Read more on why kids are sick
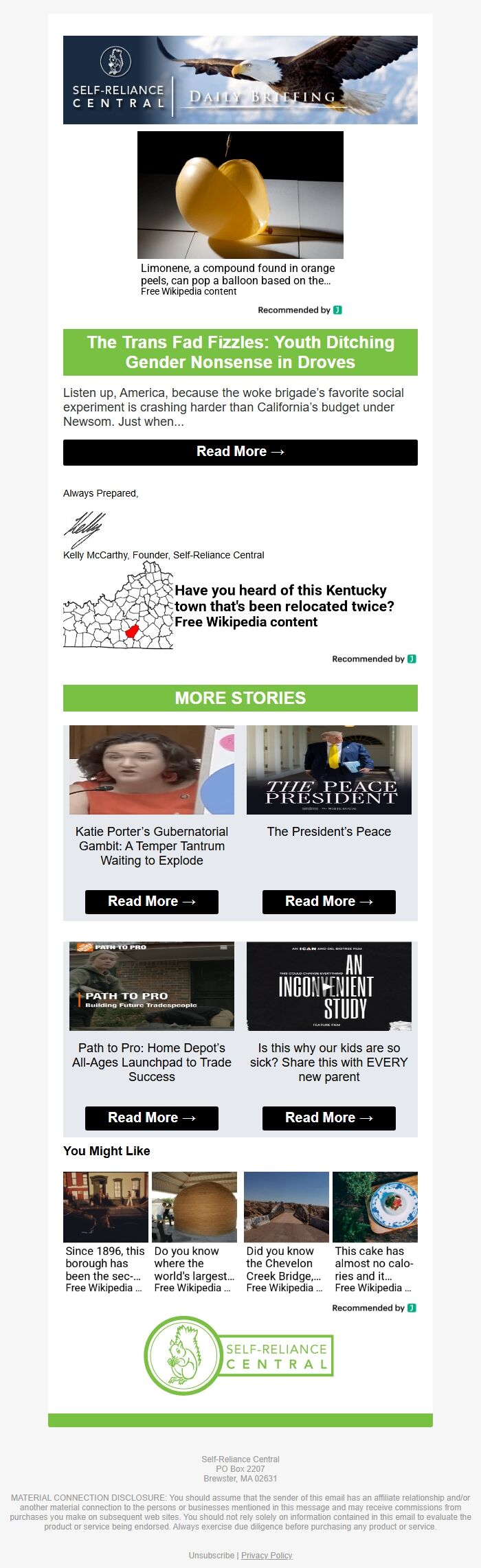The image size is (481, 1568). [x=328, y=1117]
